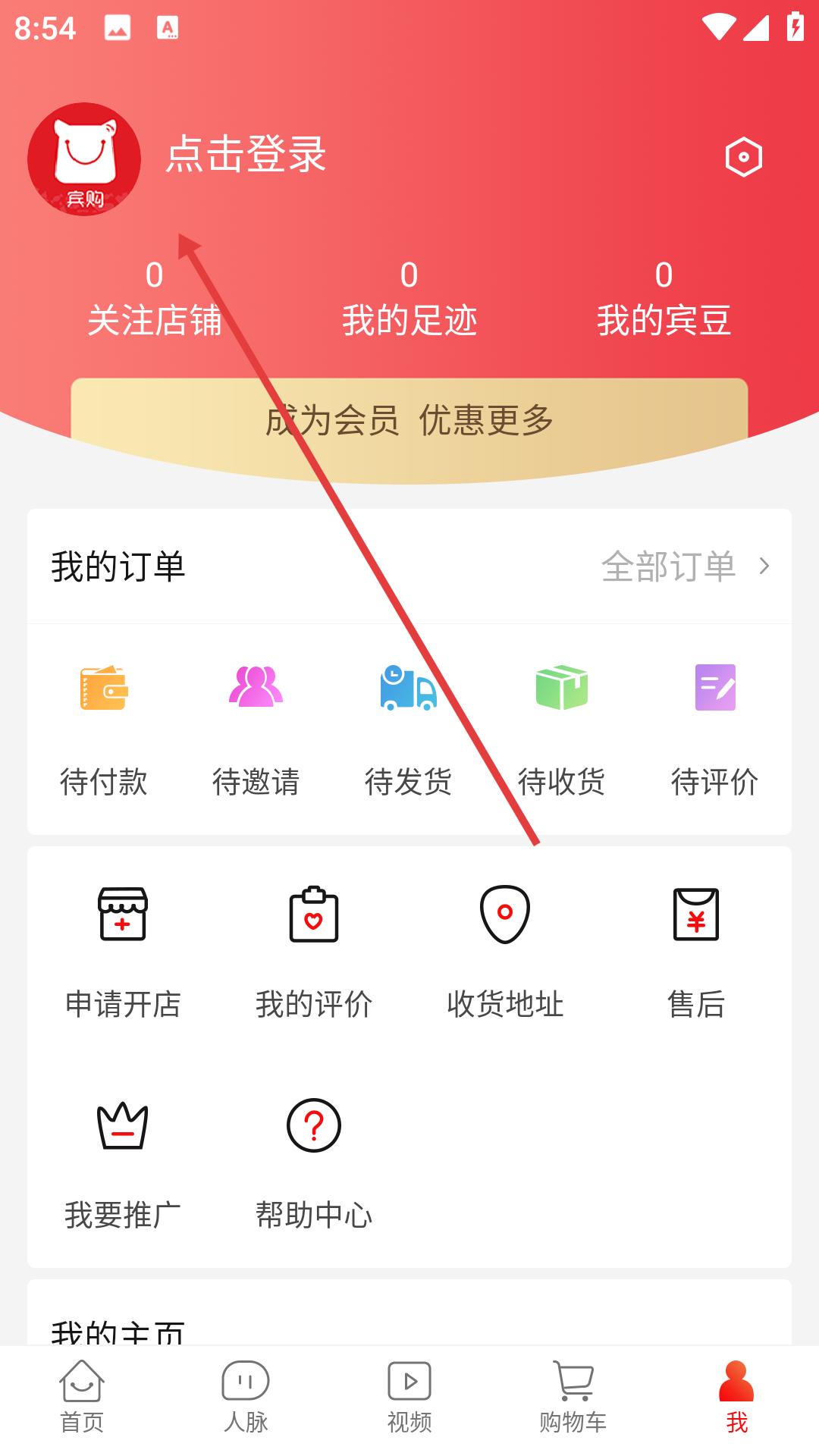
Task: Tap the 宾购 profile avatar
Action: click(x=84, y=159)
